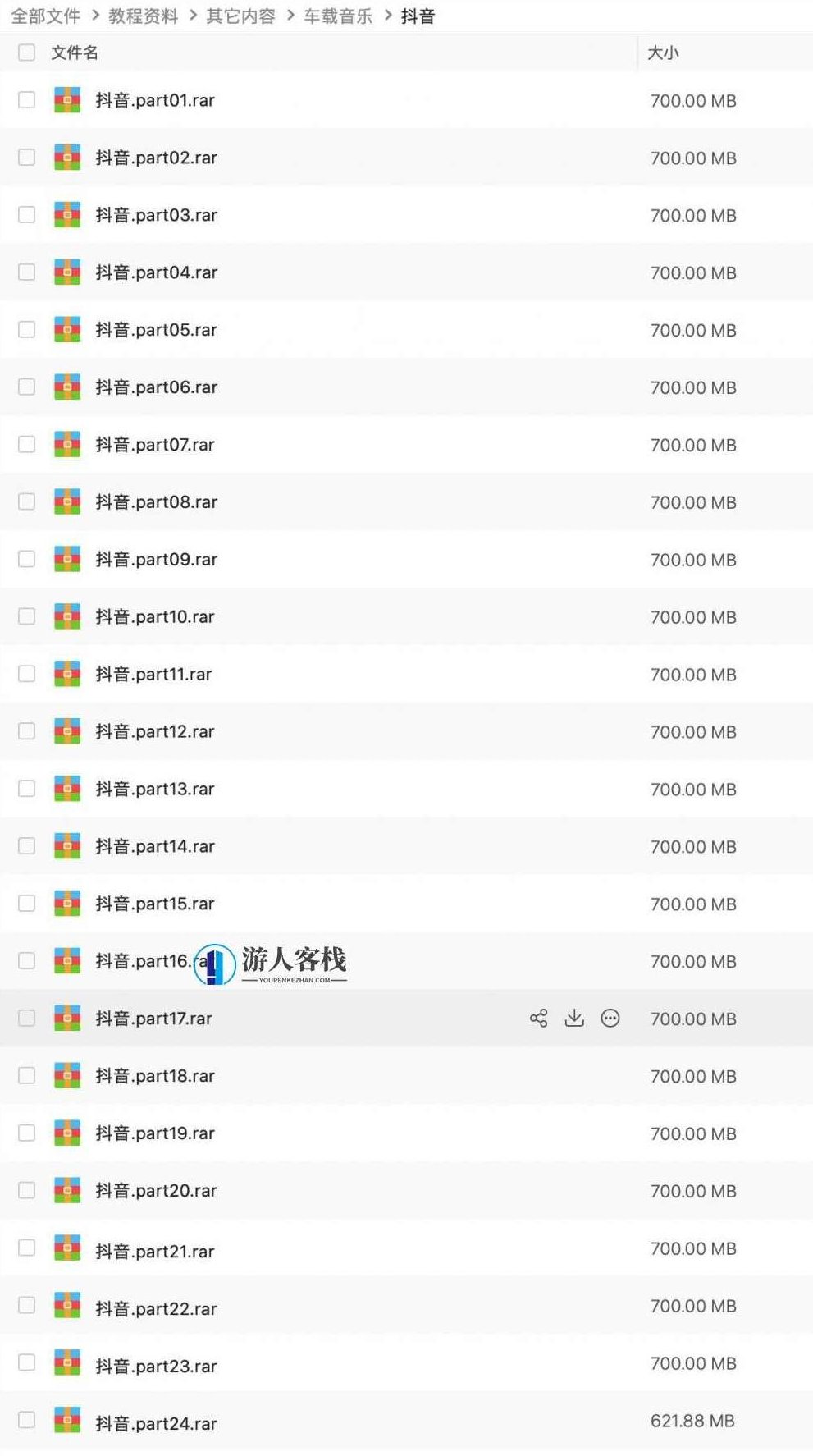
Task: Click the 大小 column header
Action: 663,53
